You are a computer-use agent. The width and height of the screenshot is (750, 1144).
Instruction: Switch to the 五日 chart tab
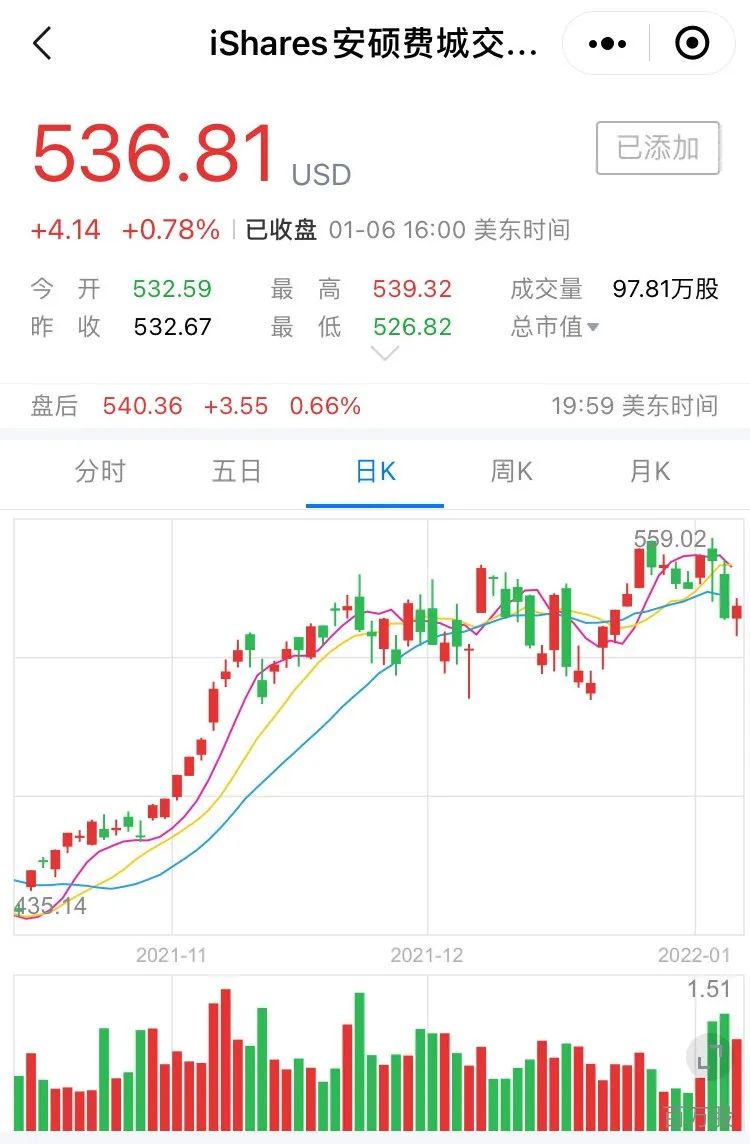237,471
